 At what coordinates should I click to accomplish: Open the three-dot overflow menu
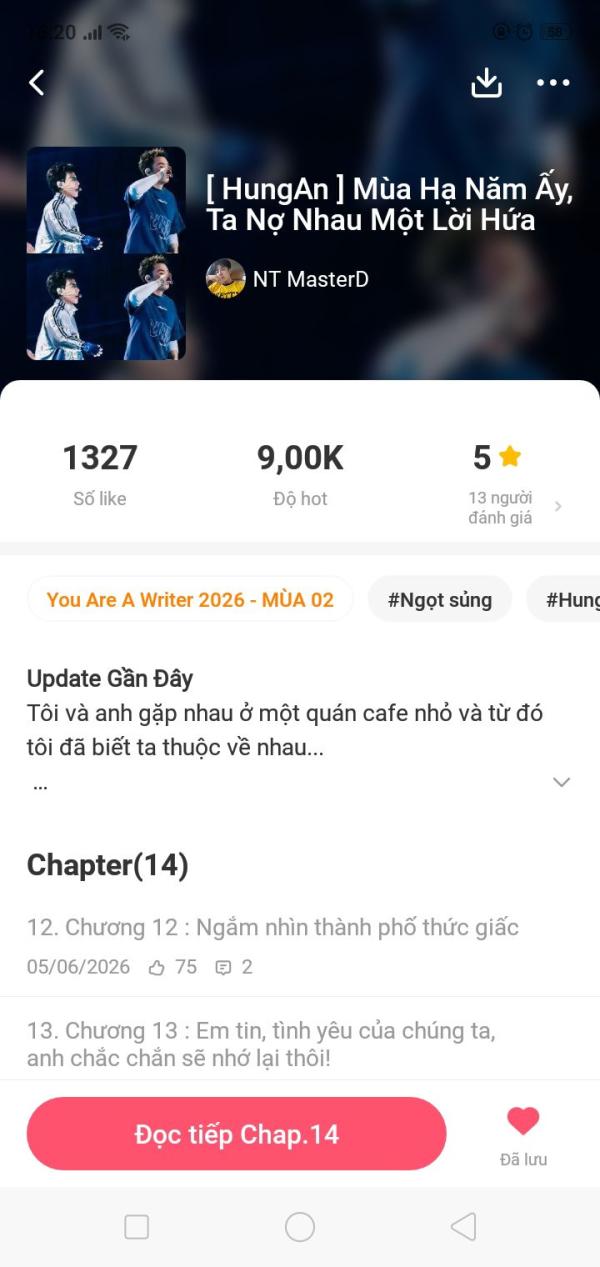(553, 83)
